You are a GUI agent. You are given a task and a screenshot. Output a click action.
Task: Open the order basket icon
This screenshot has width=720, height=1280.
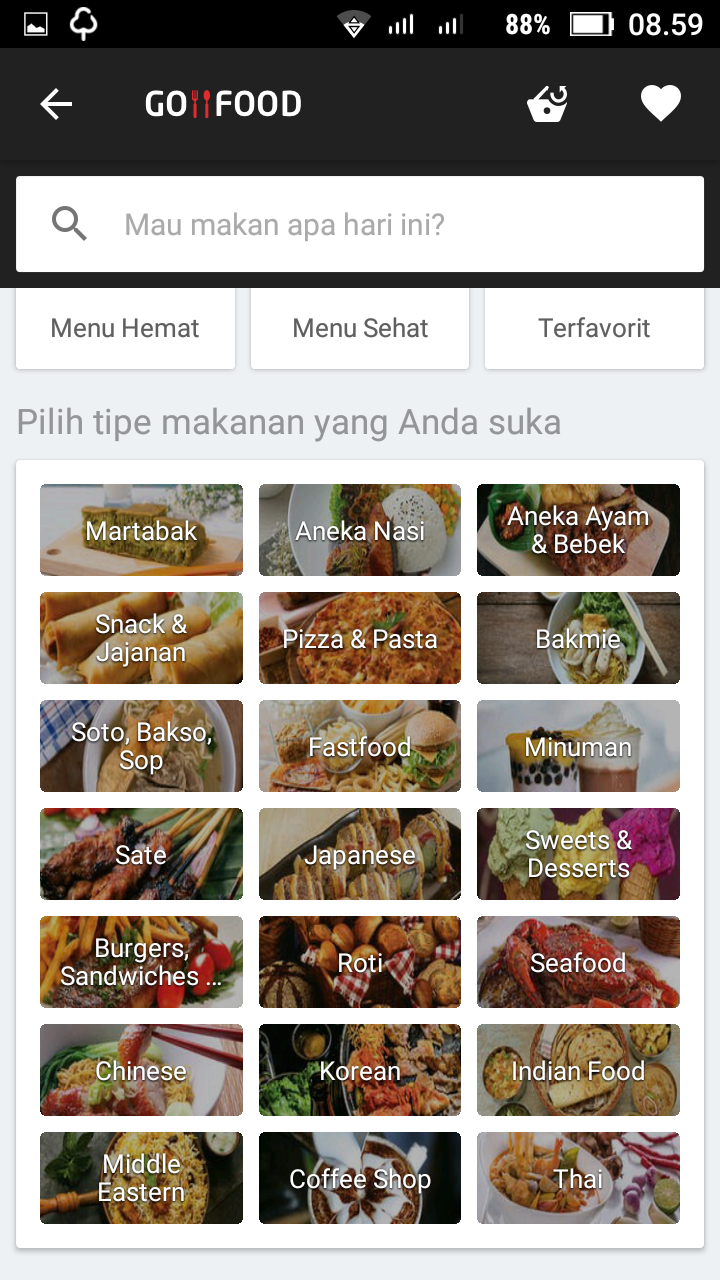[x=548, y=104]
